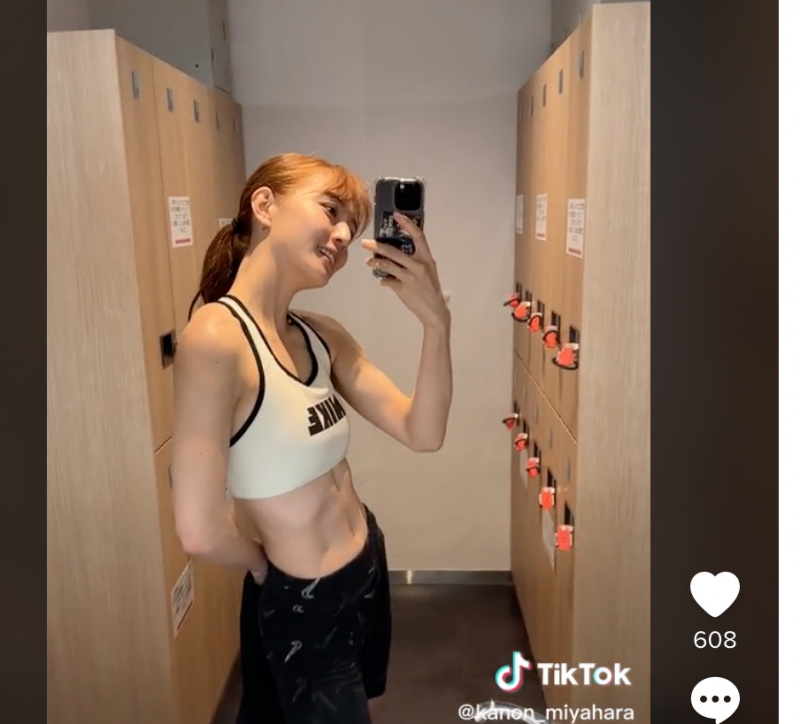This screenshot has width=800, height=724.
Task: Like this TikTok video
Action: tap(714, 594)
